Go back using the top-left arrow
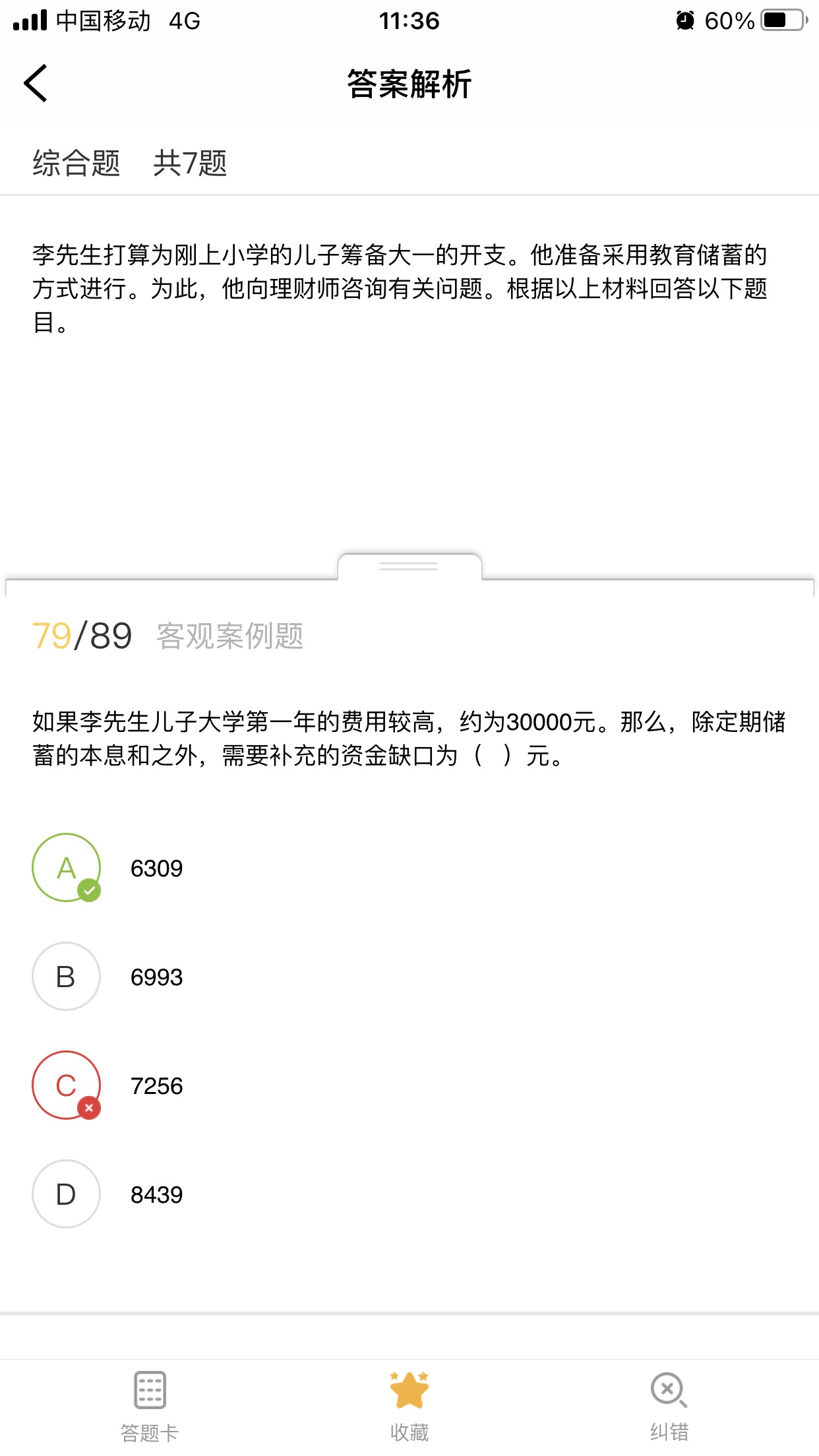The height and width of the screenshot is (1456, 819). [36, 83]
